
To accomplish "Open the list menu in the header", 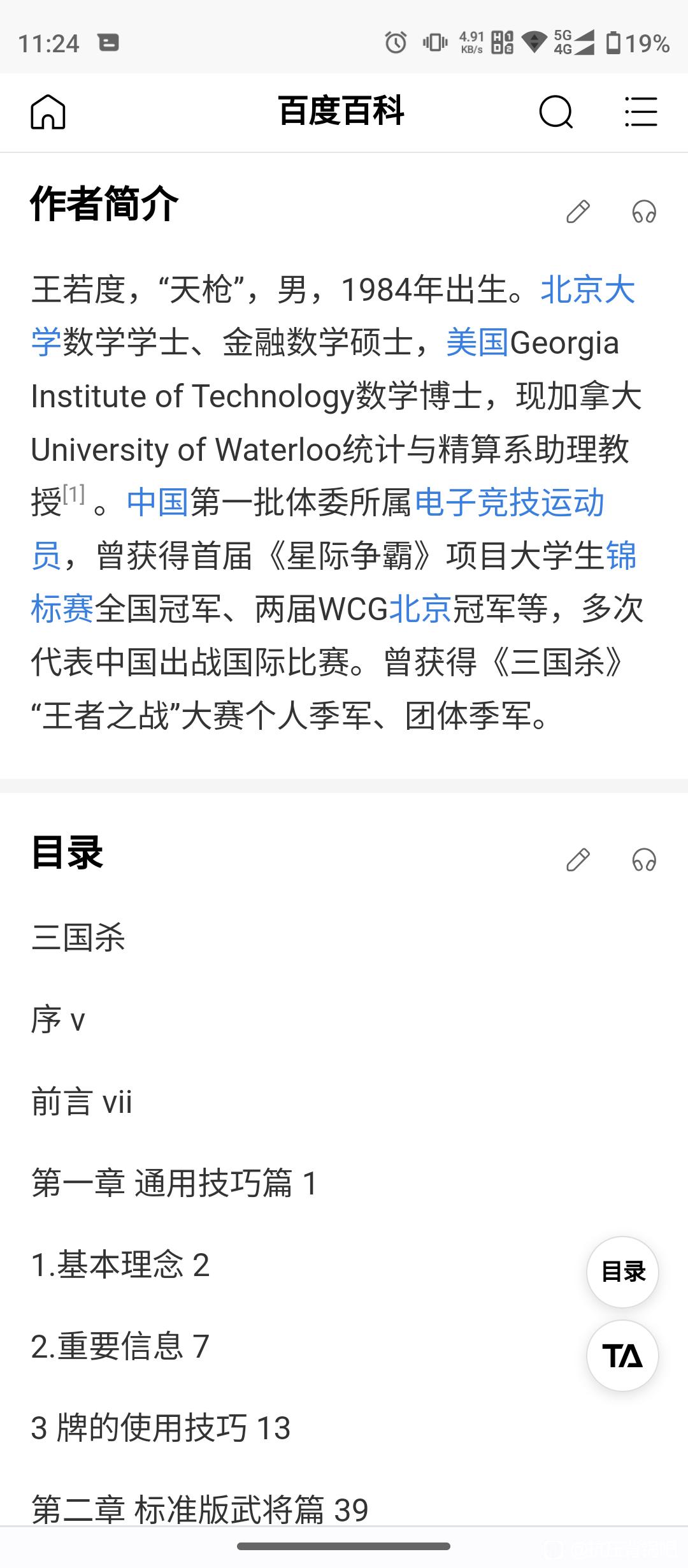I will pos(640,112).
